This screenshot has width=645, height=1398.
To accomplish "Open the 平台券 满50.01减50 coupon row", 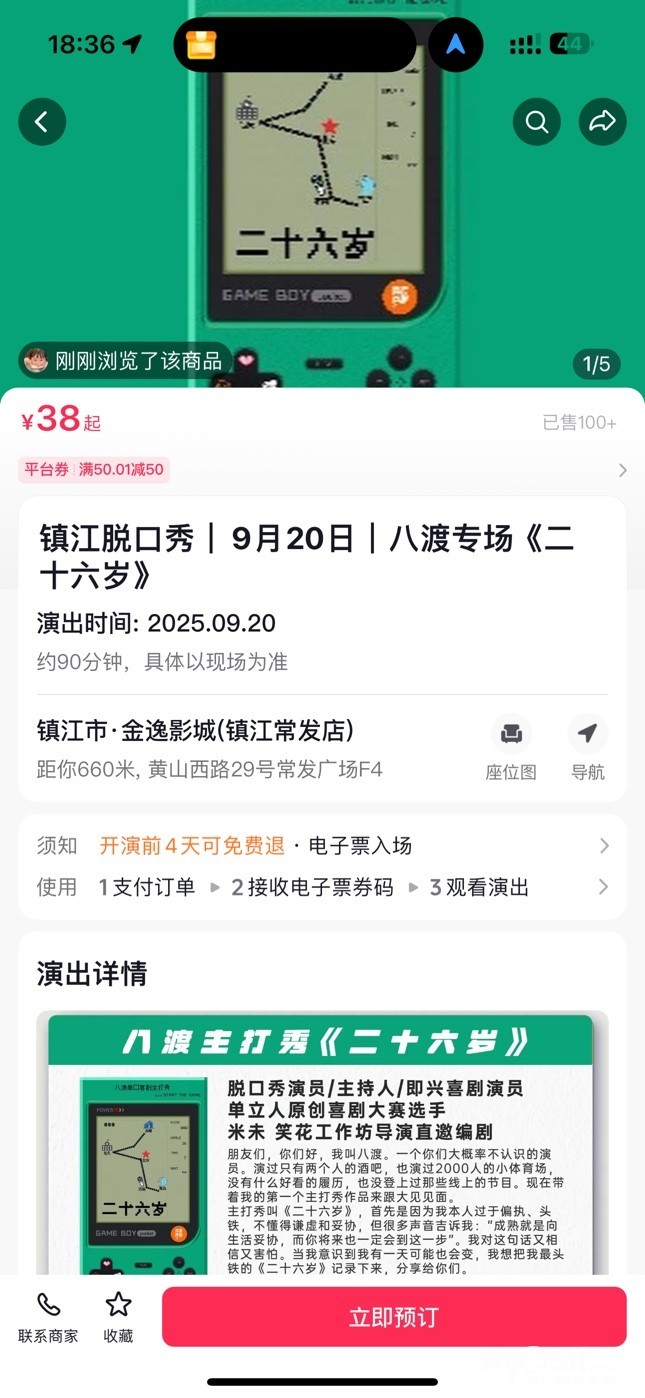I will 322,469.
